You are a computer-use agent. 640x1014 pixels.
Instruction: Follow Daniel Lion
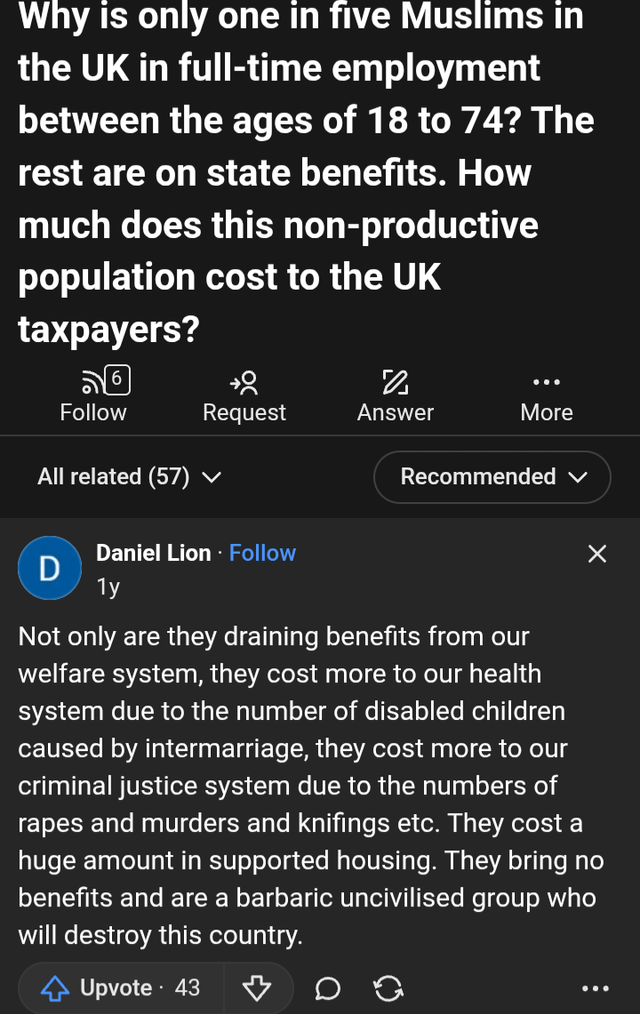[262, 553]
